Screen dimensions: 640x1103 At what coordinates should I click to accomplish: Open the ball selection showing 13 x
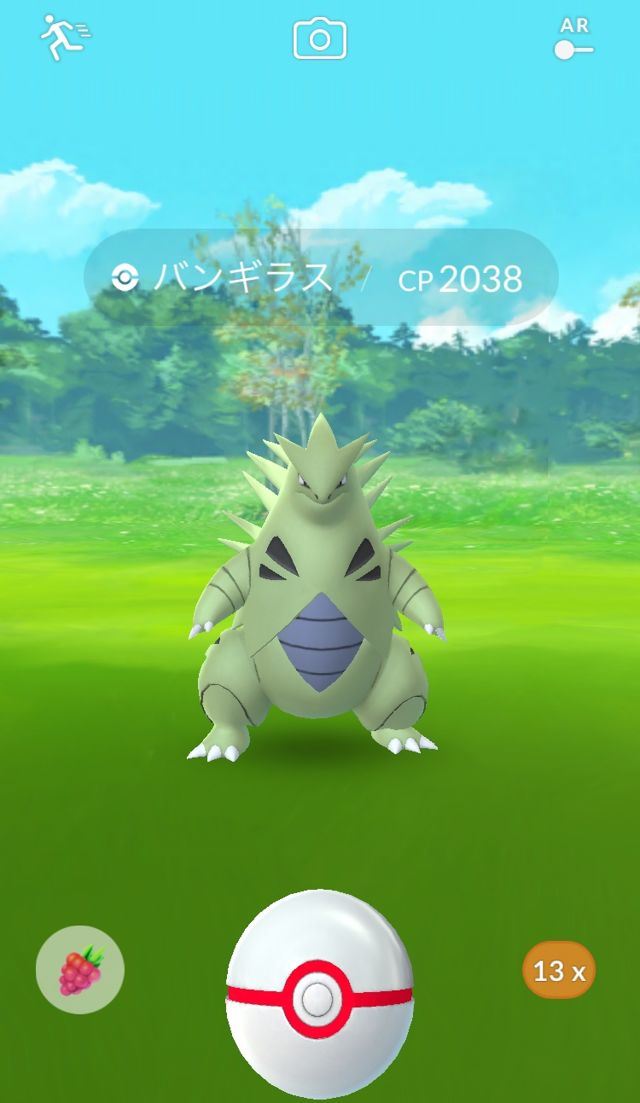pyautogui.click(x=558, y=969)
